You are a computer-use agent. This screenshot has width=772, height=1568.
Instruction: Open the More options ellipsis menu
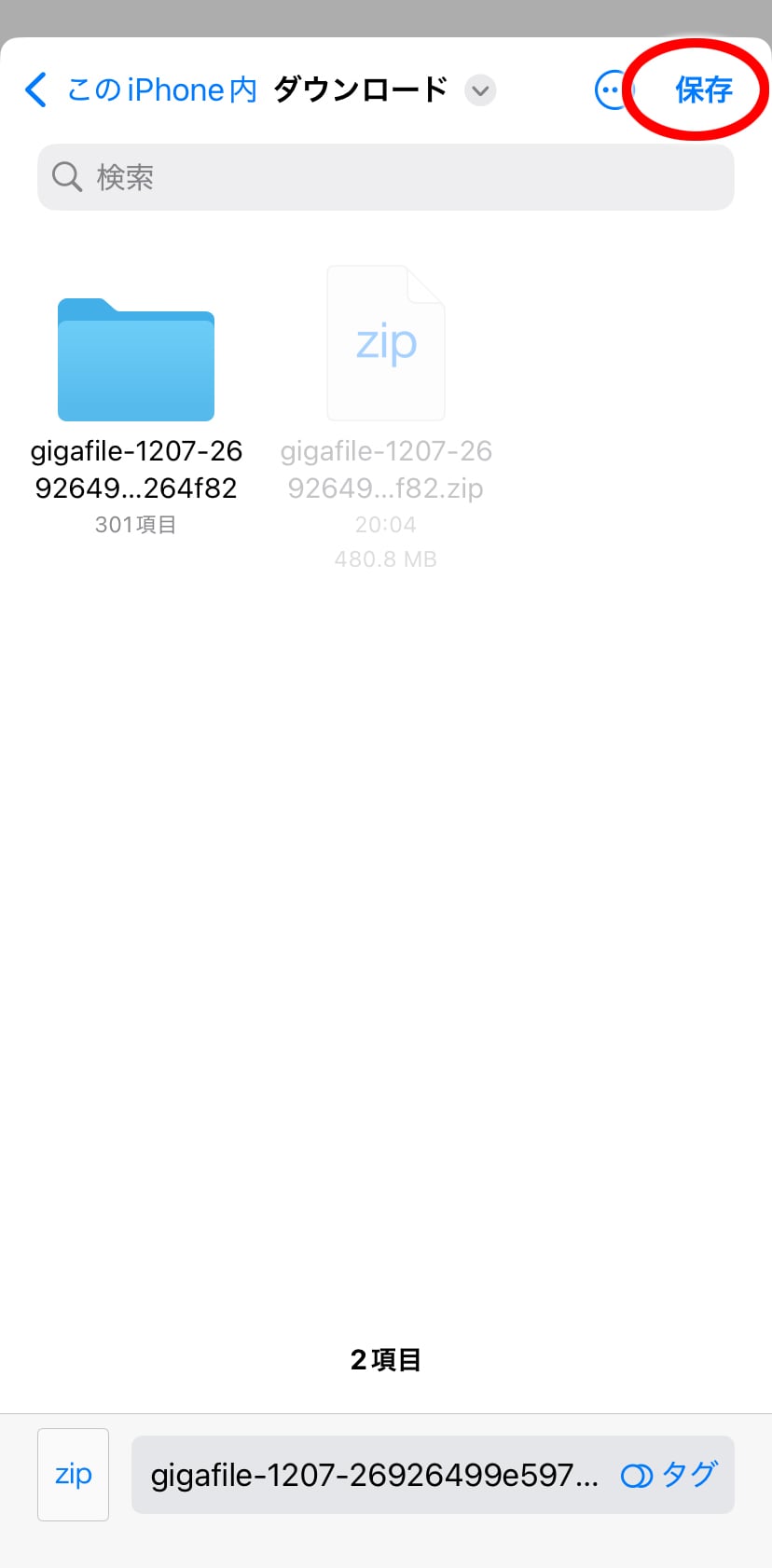click(x=613, y=89)
